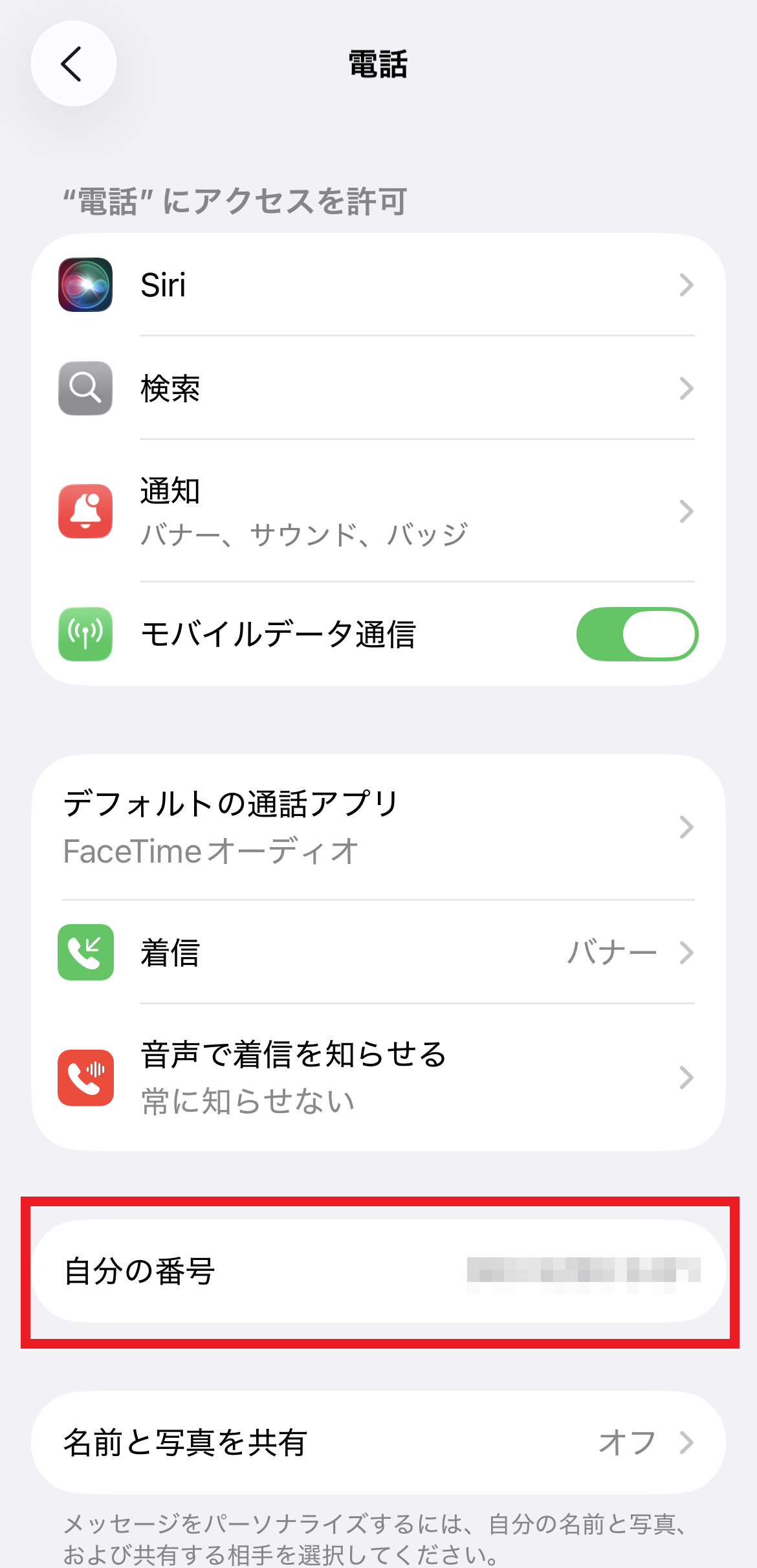
Task: Open 着信 banner setting
Action: pyautogui.click(x=378, y=953)
